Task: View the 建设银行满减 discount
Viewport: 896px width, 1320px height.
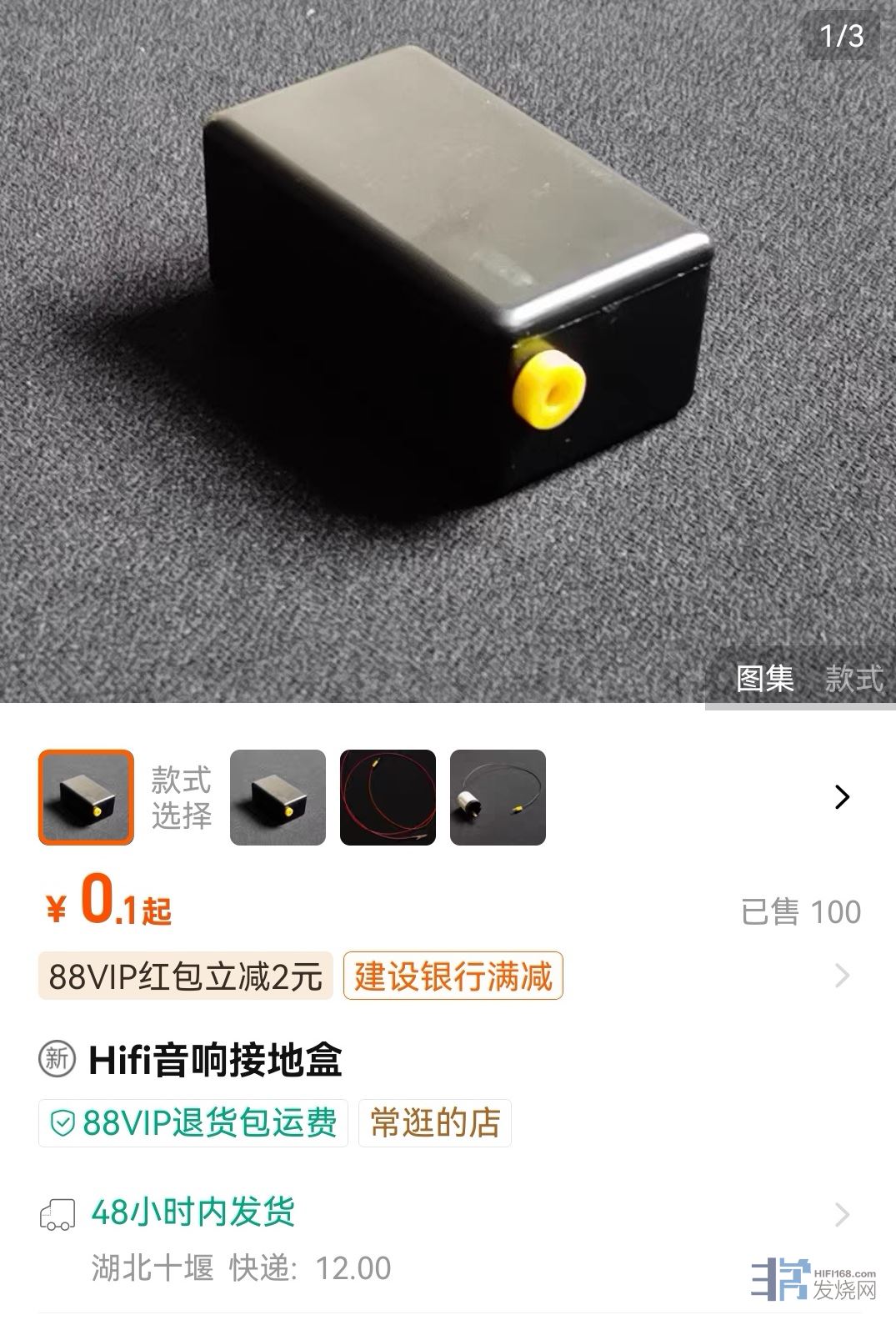Action: click(453, 976)
